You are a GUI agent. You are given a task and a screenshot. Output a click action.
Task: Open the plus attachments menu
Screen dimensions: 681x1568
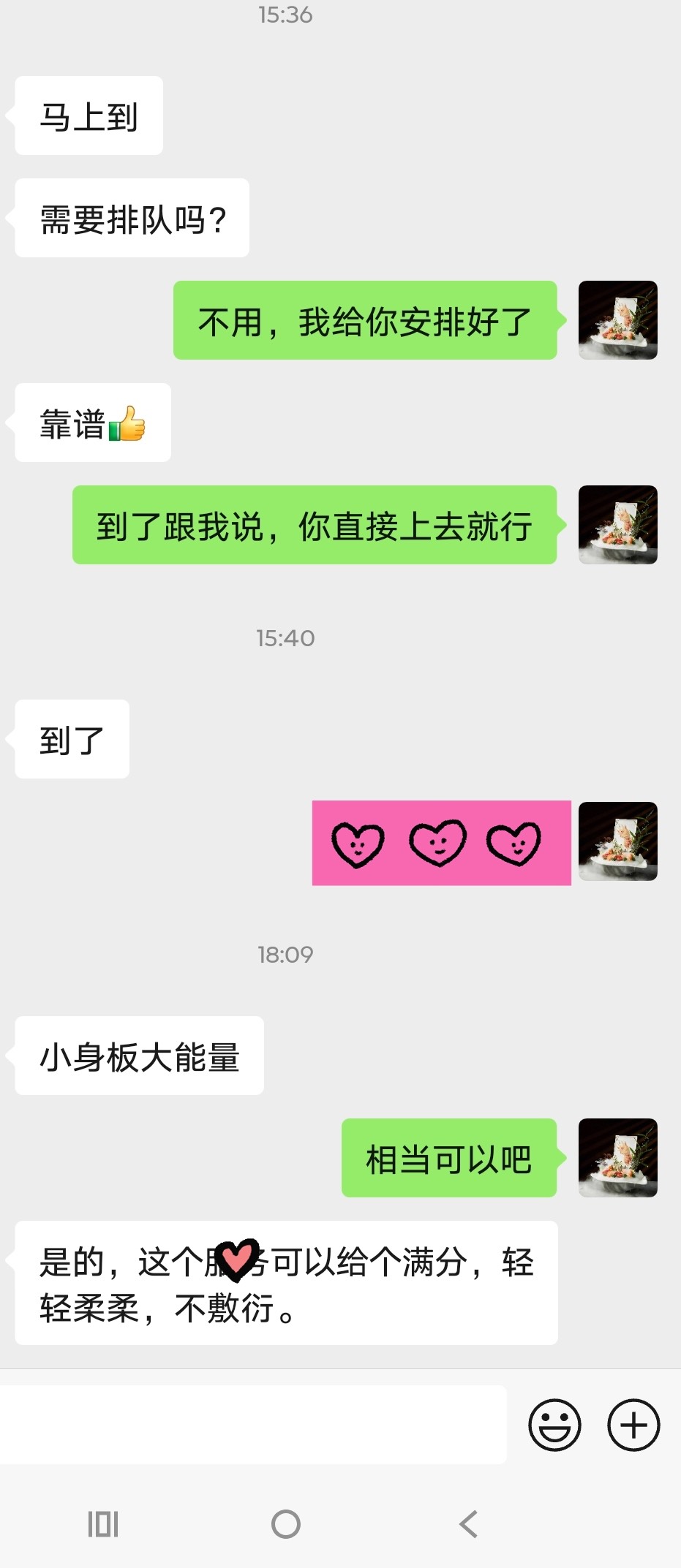633,1424
